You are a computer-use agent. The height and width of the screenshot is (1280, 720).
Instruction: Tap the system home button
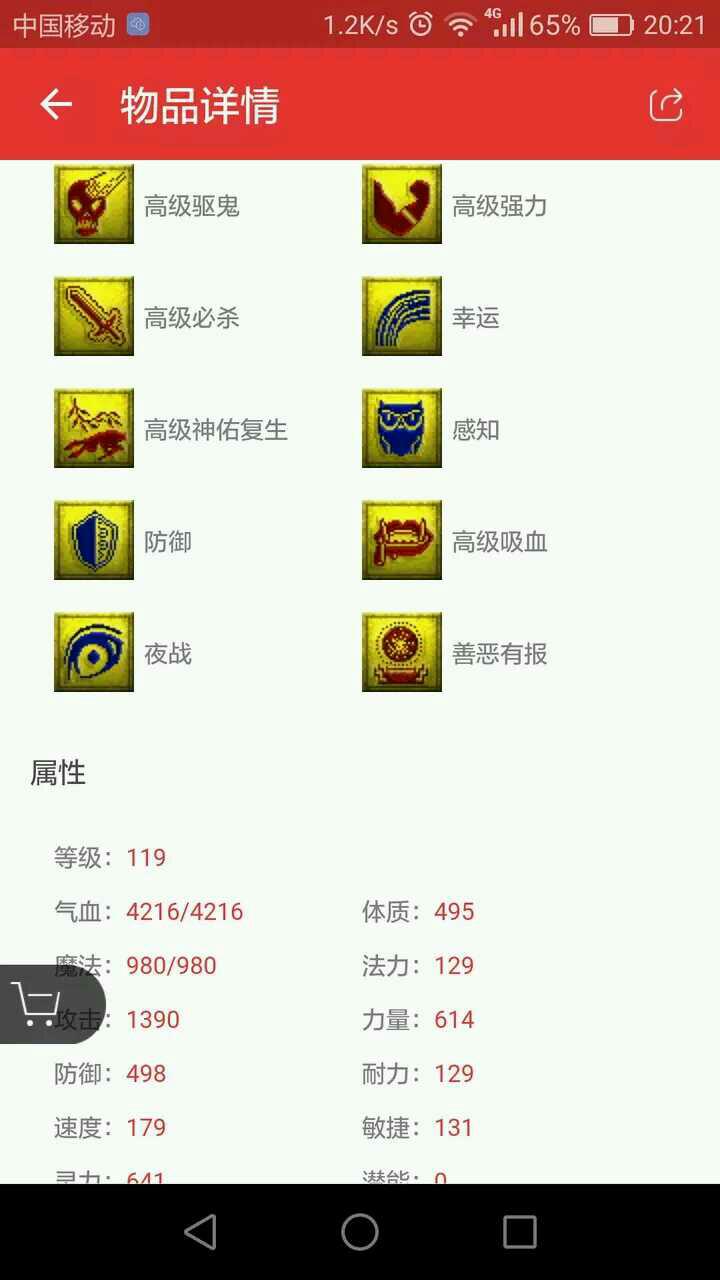(360, 1232)
